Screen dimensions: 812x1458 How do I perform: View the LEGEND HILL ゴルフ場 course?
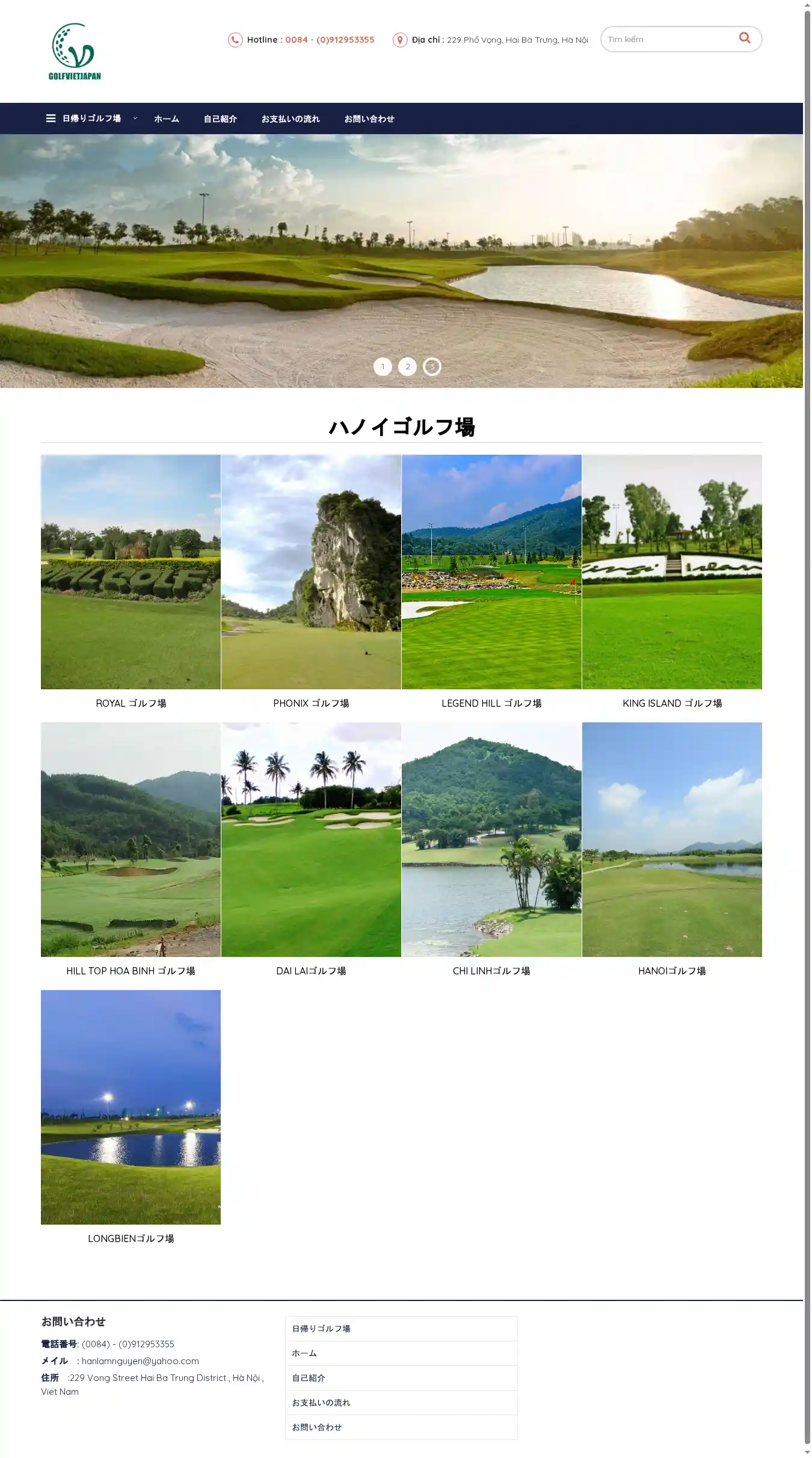491,571
